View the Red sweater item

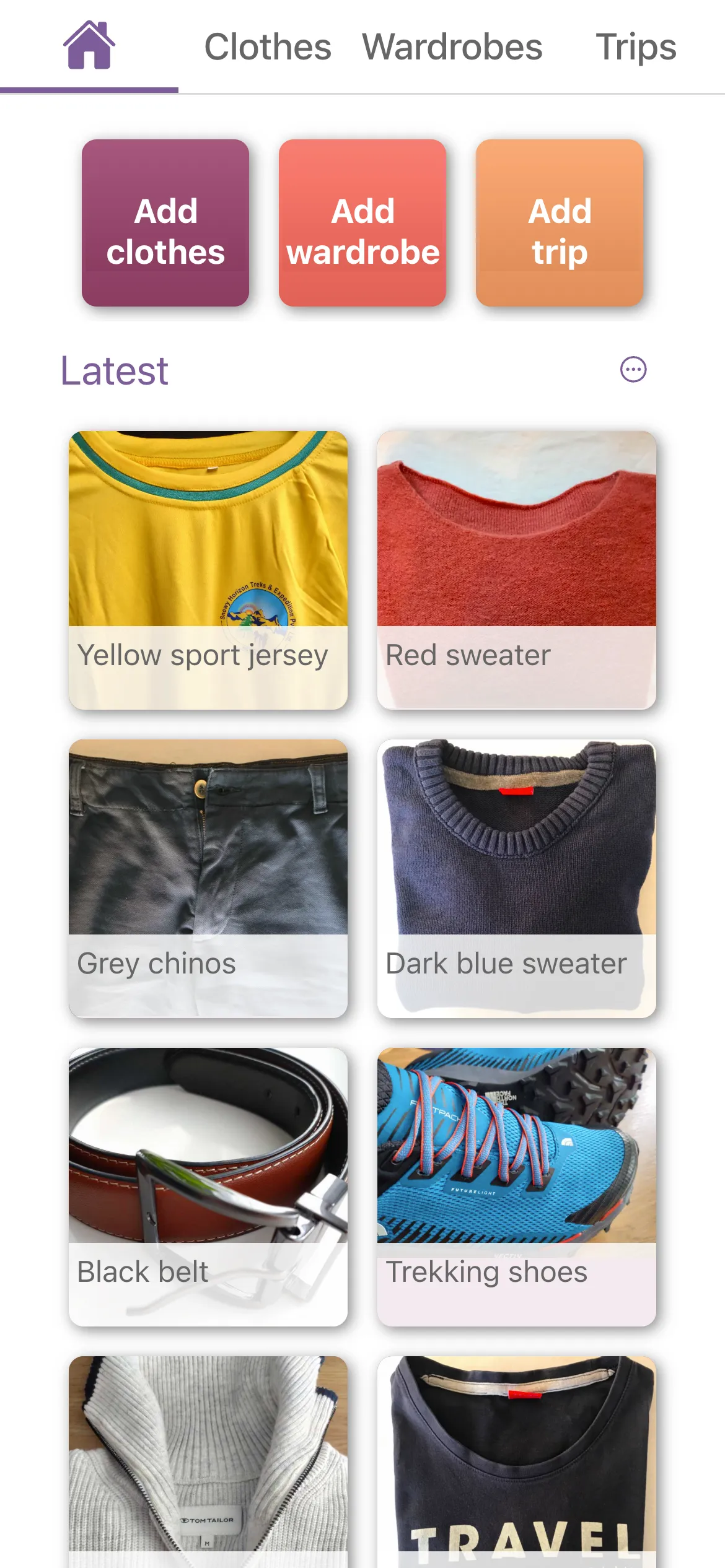click(x=517, y=570)
